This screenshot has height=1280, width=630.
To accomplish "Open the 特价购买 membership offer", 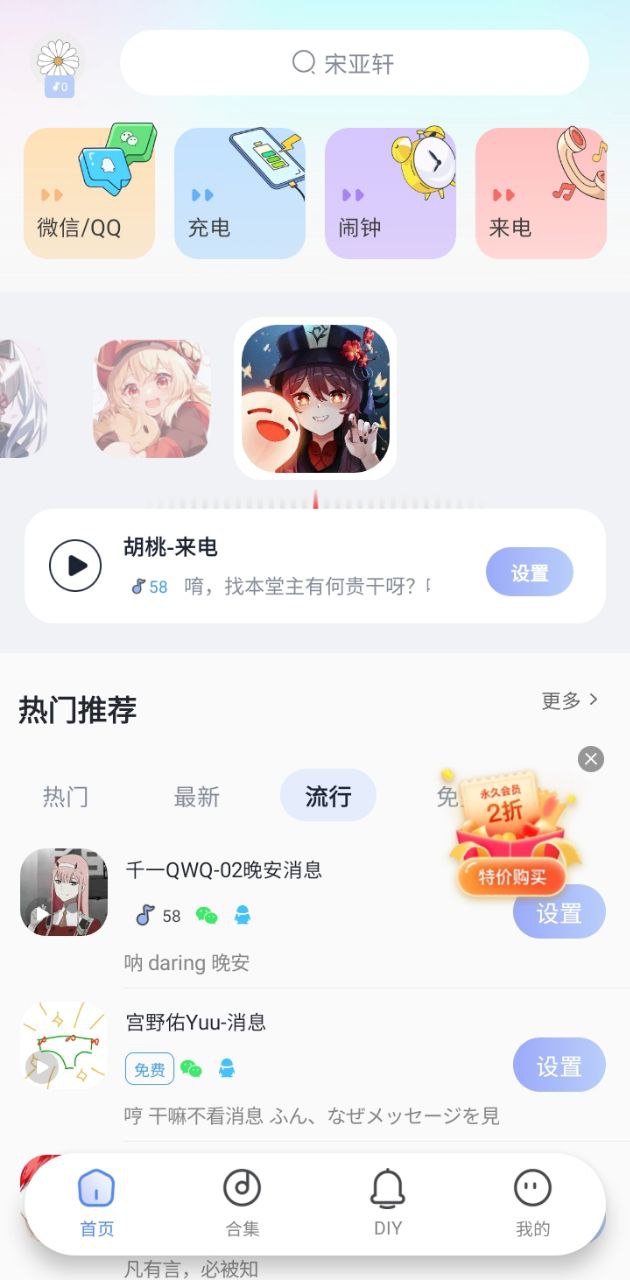I will 511,877.
